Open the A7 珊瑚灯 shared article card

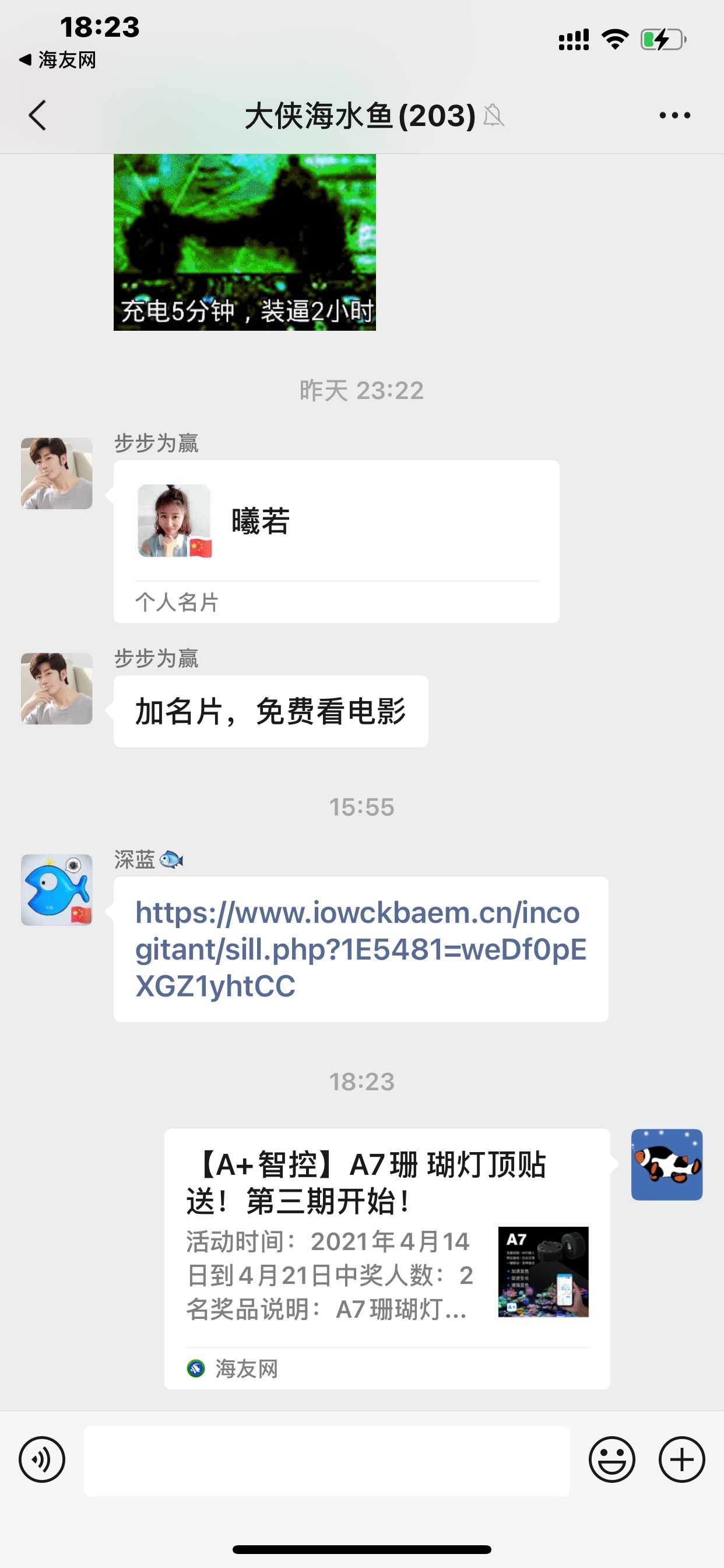[x=387, y=1258]
